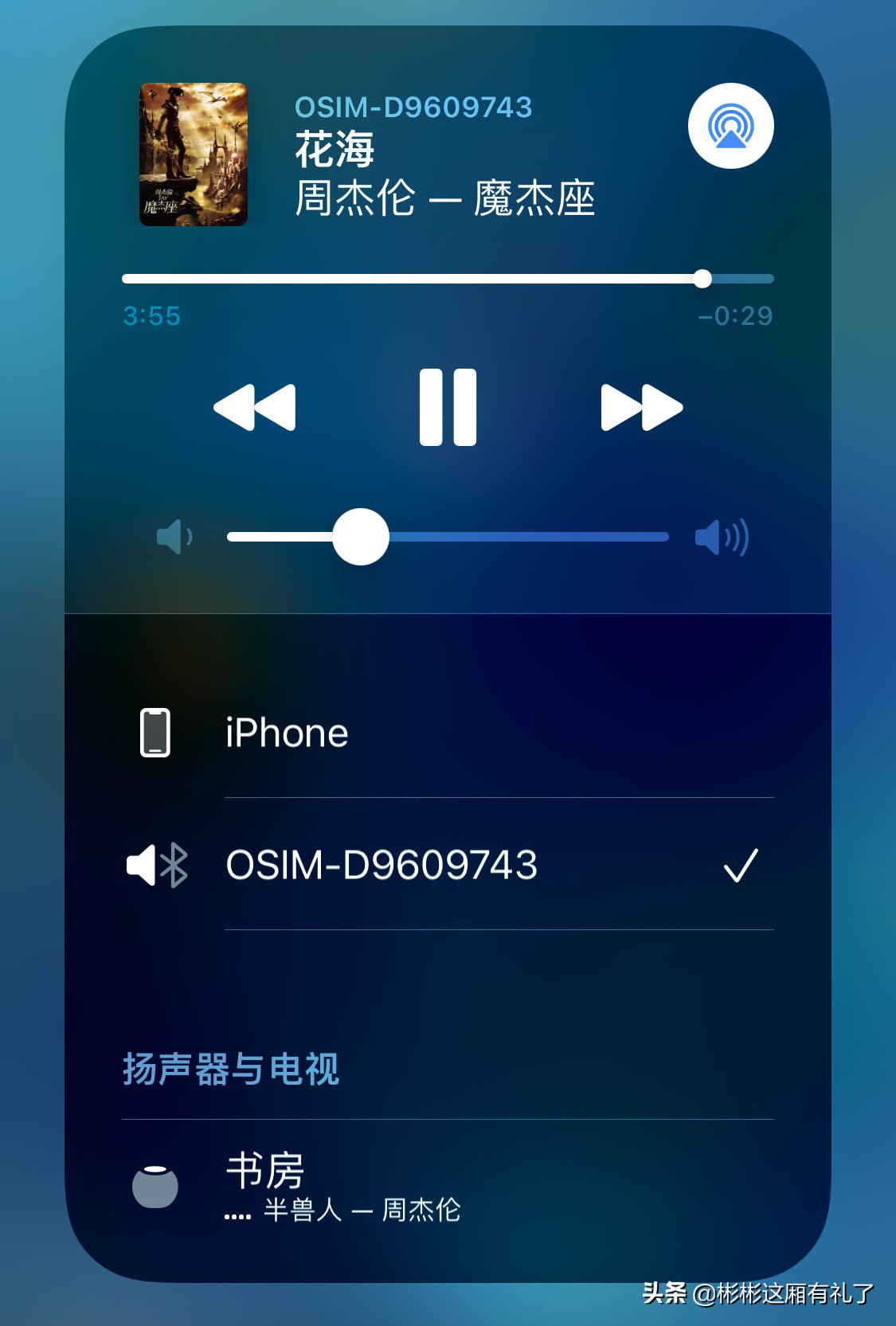Skip to the next track
Image resolution: width=896 pixels, height=1326 pixels.
pyautogui.click(x=642, y=406)
